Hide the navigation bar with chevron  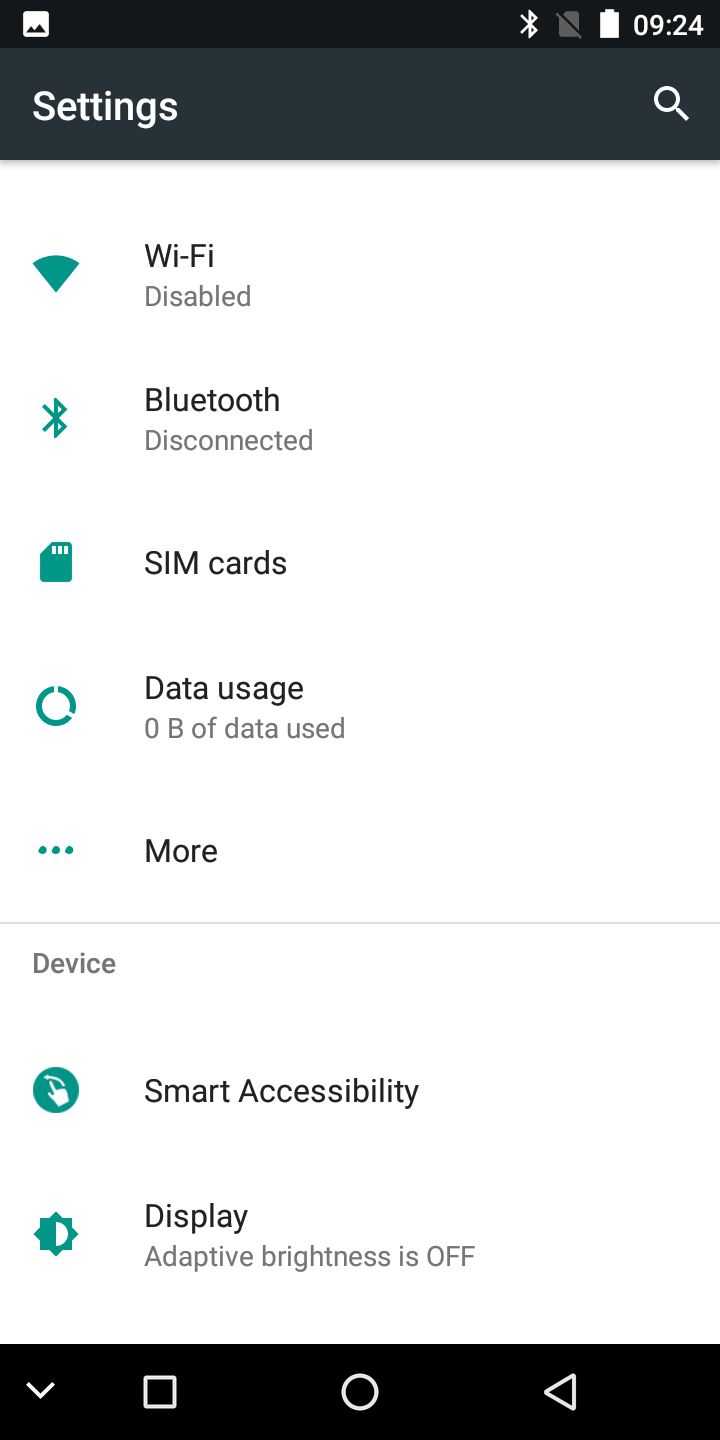pyautogui.click(x=41, y=1391)
